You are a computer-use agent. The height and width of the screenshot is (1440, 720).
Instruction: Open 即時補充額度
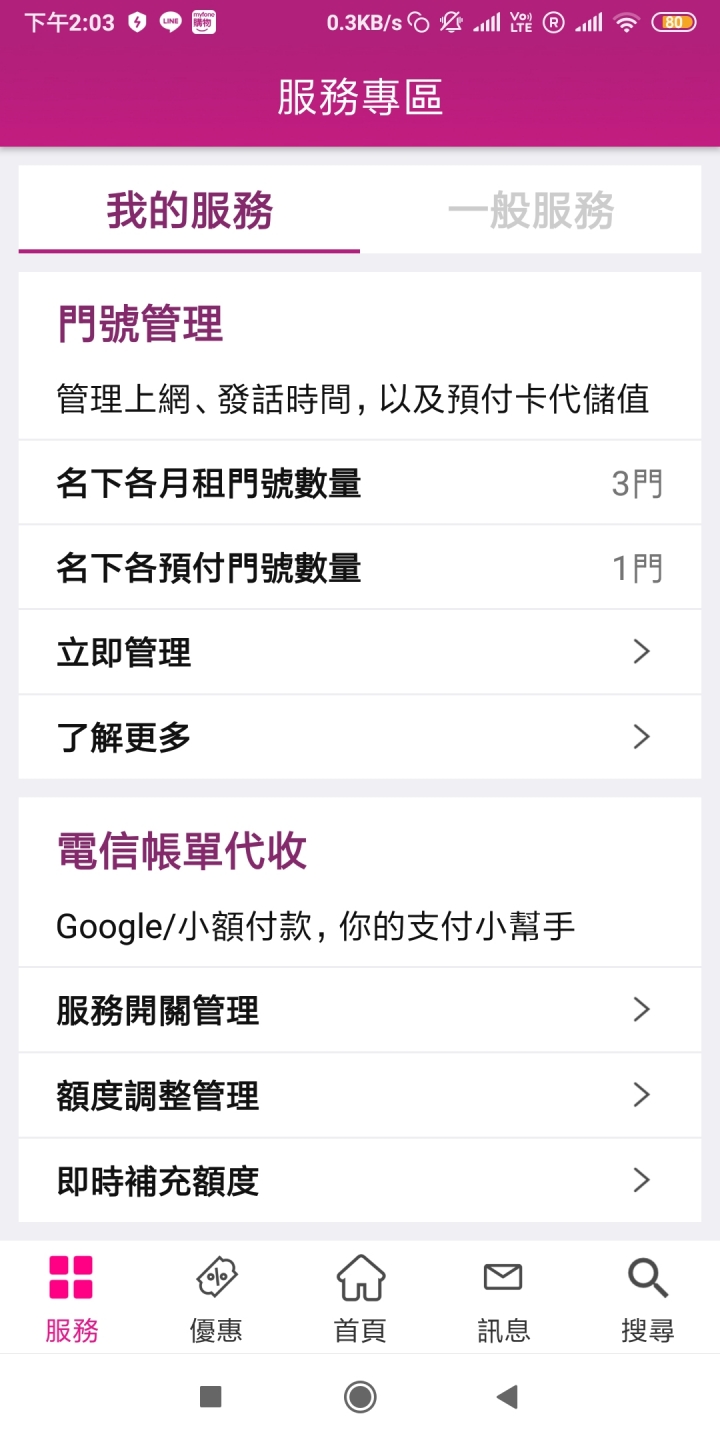pyautogui.click(x=360, y=1180)
